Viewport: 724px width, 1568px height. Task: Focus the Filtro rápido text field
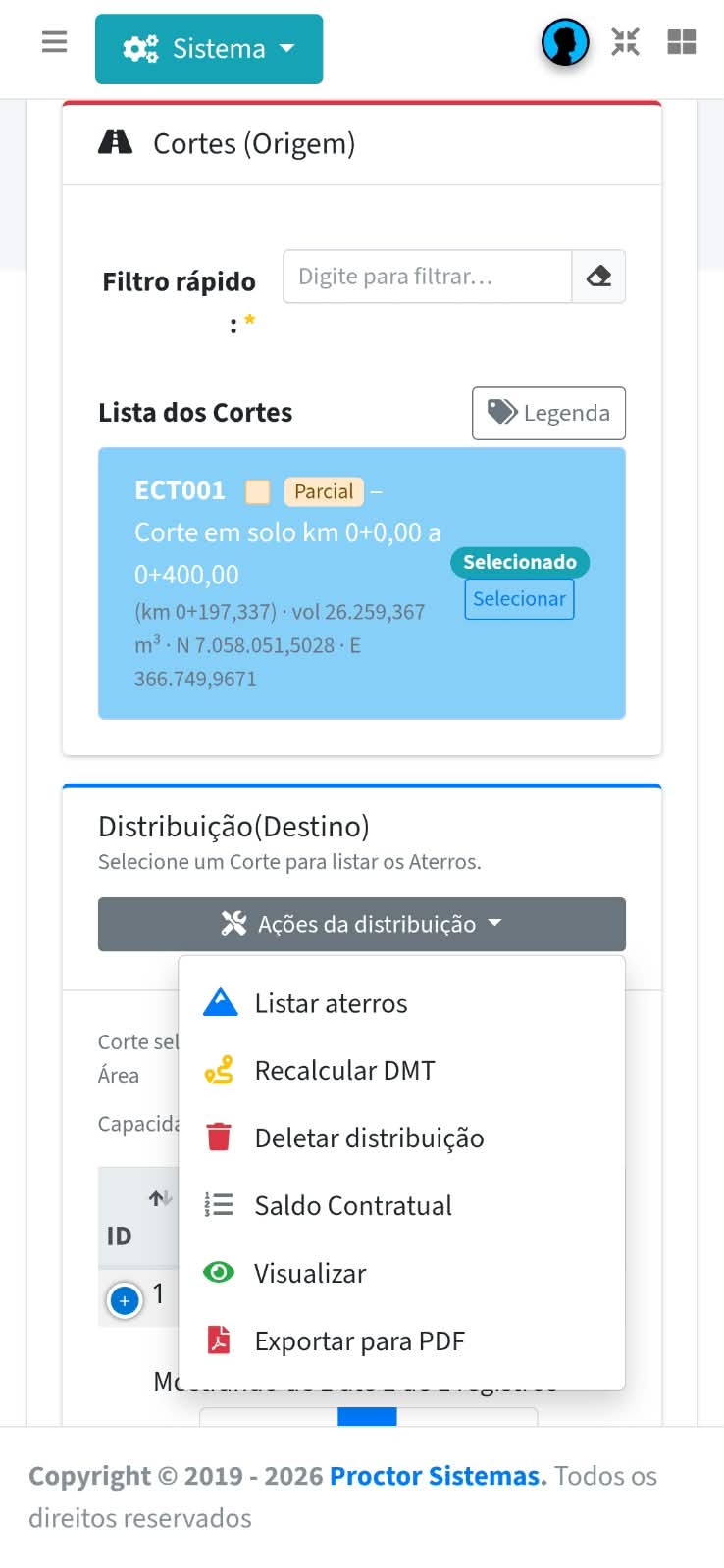point(428,277)
